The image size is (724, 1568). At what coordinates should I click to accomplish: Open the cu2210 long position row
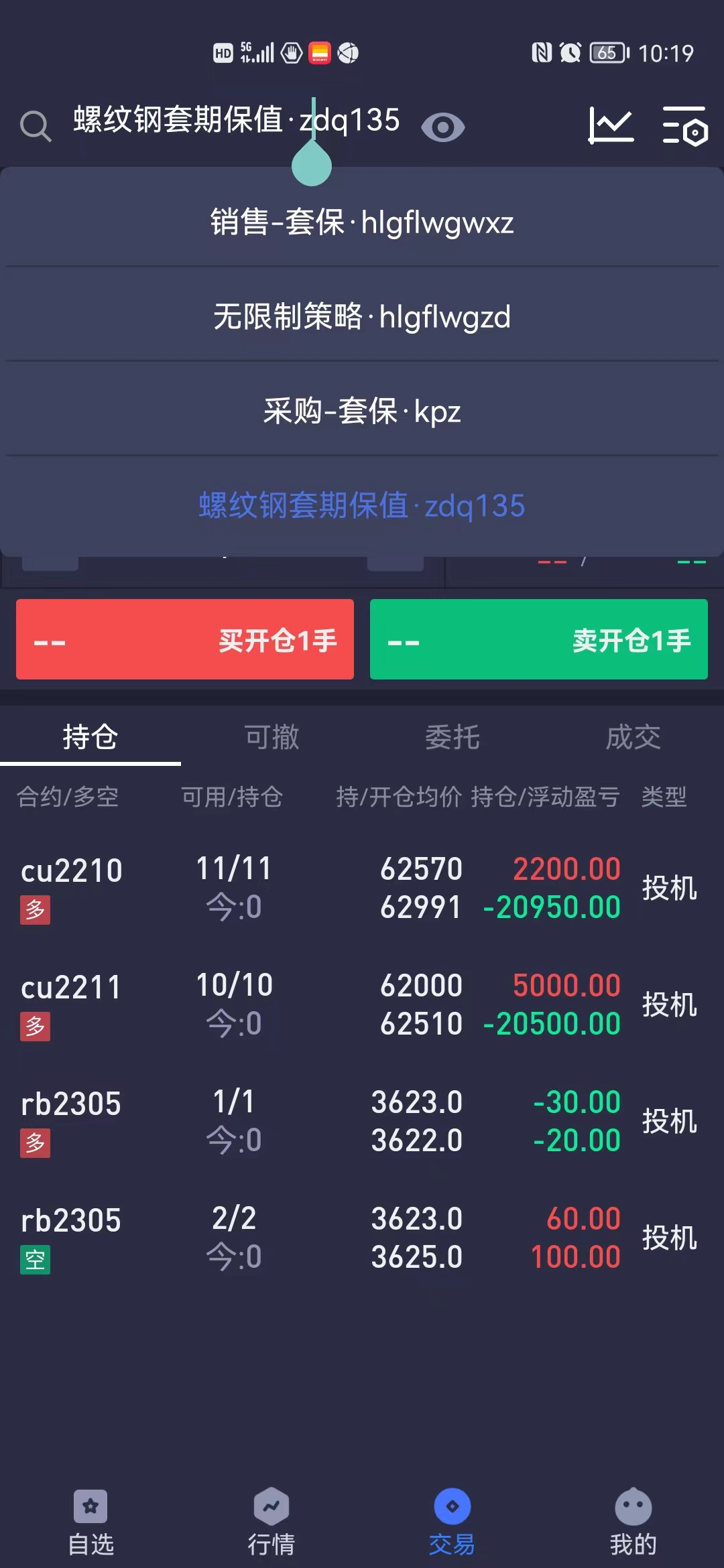pyautogui.click(x=362, y=888)
